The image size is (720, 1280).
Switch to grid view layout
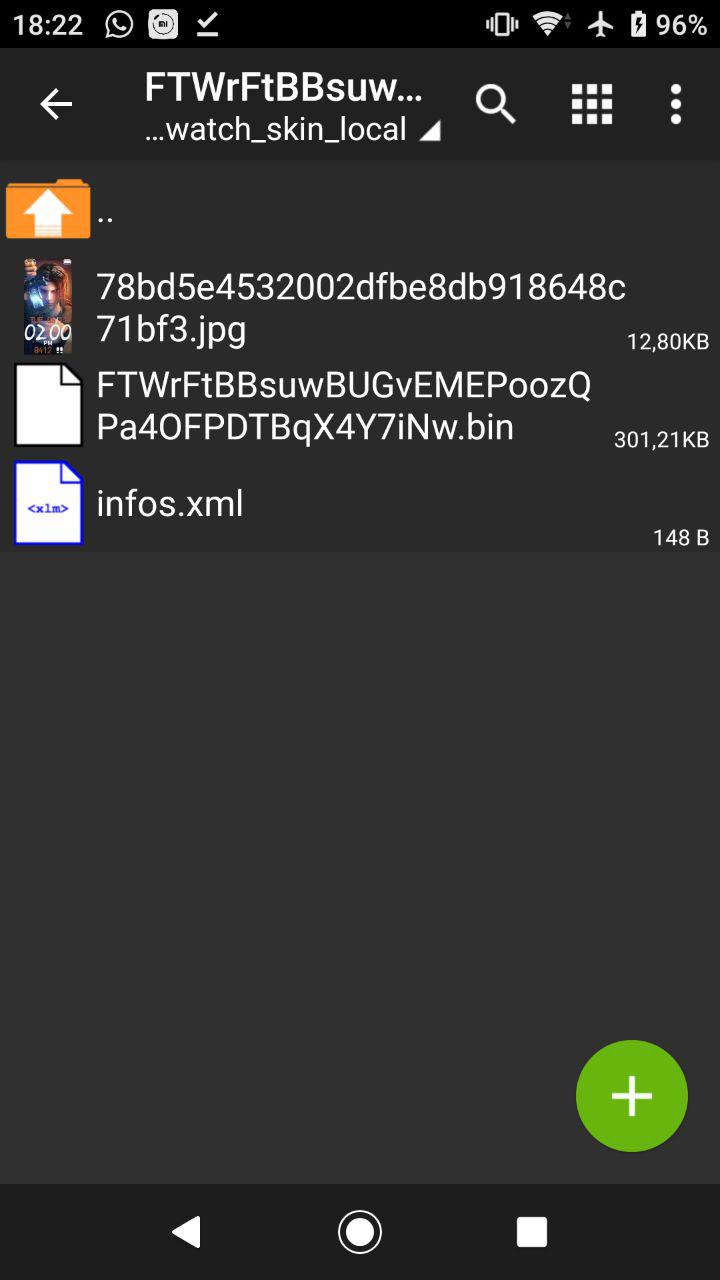pyautogui.click(x=591, y=104)
